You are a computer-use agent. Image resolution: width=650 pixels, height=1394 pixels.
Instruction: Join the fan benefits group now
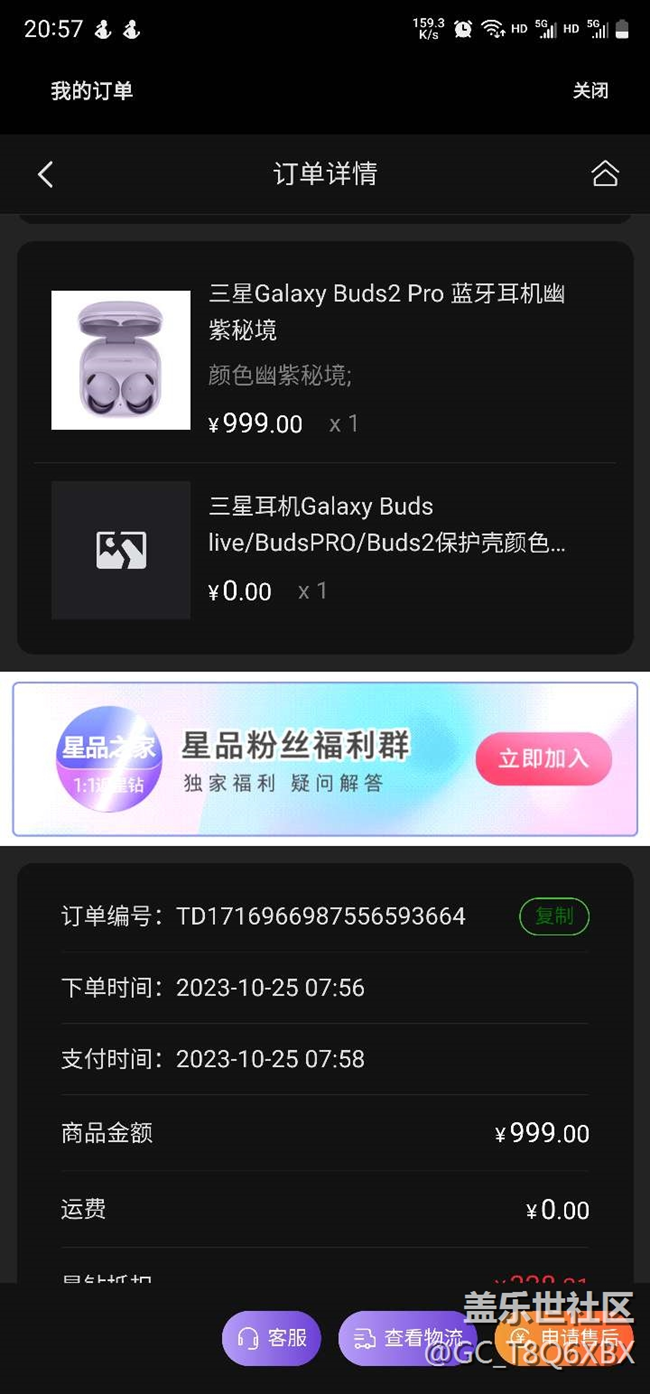click(x=543, y=759)
